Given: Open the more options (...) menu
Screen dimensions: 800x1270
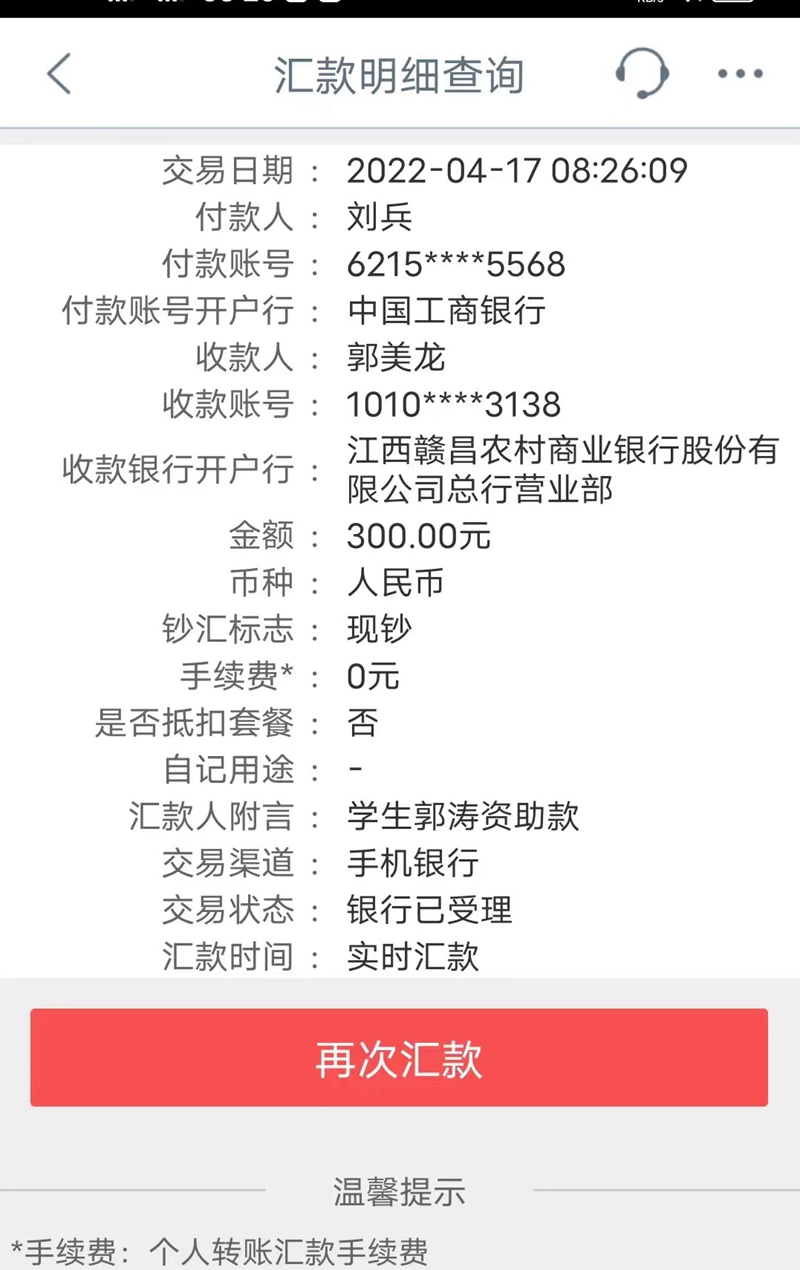Looking at the screenshot, I should click(x=738, y=74).
